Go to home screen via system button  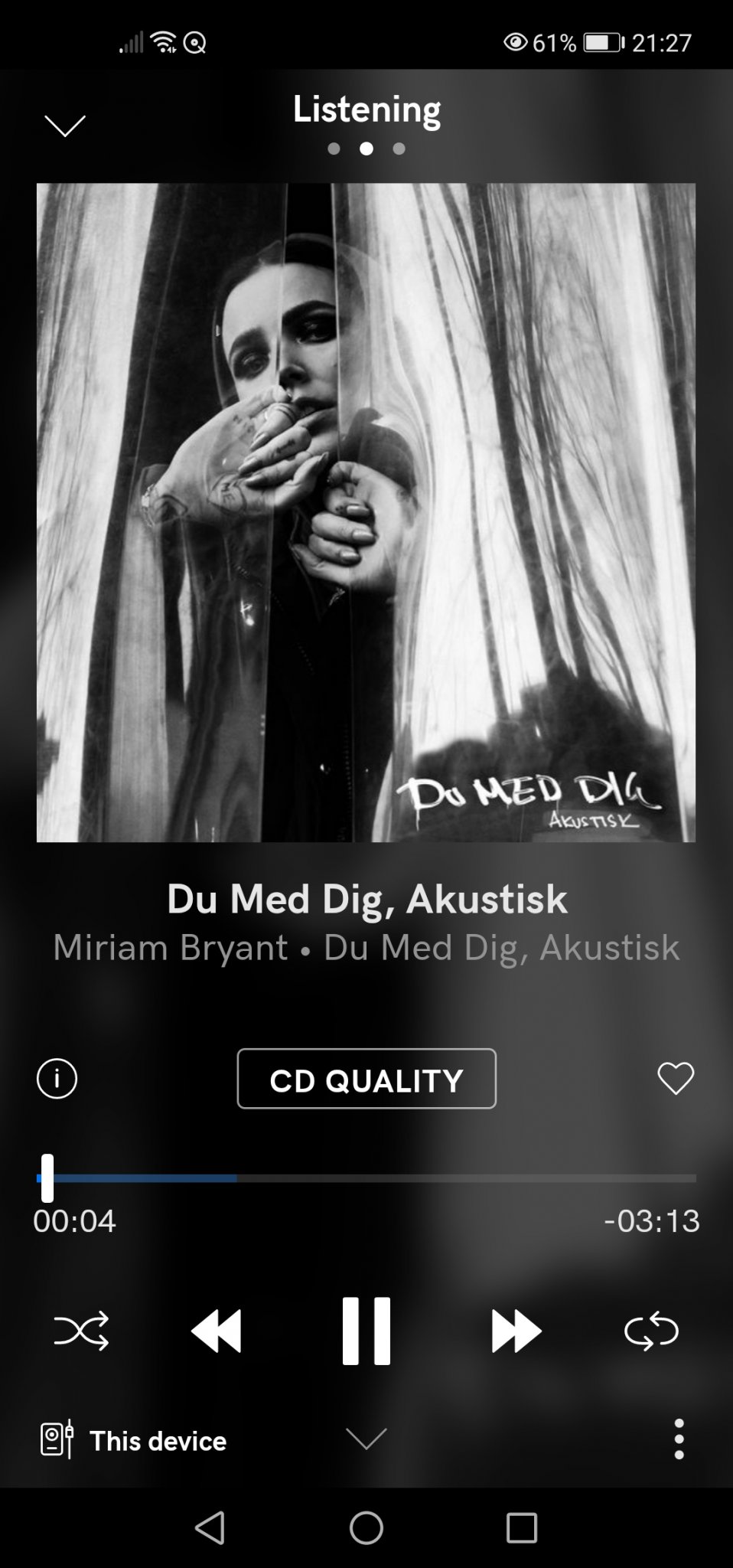coord(366,1527)
